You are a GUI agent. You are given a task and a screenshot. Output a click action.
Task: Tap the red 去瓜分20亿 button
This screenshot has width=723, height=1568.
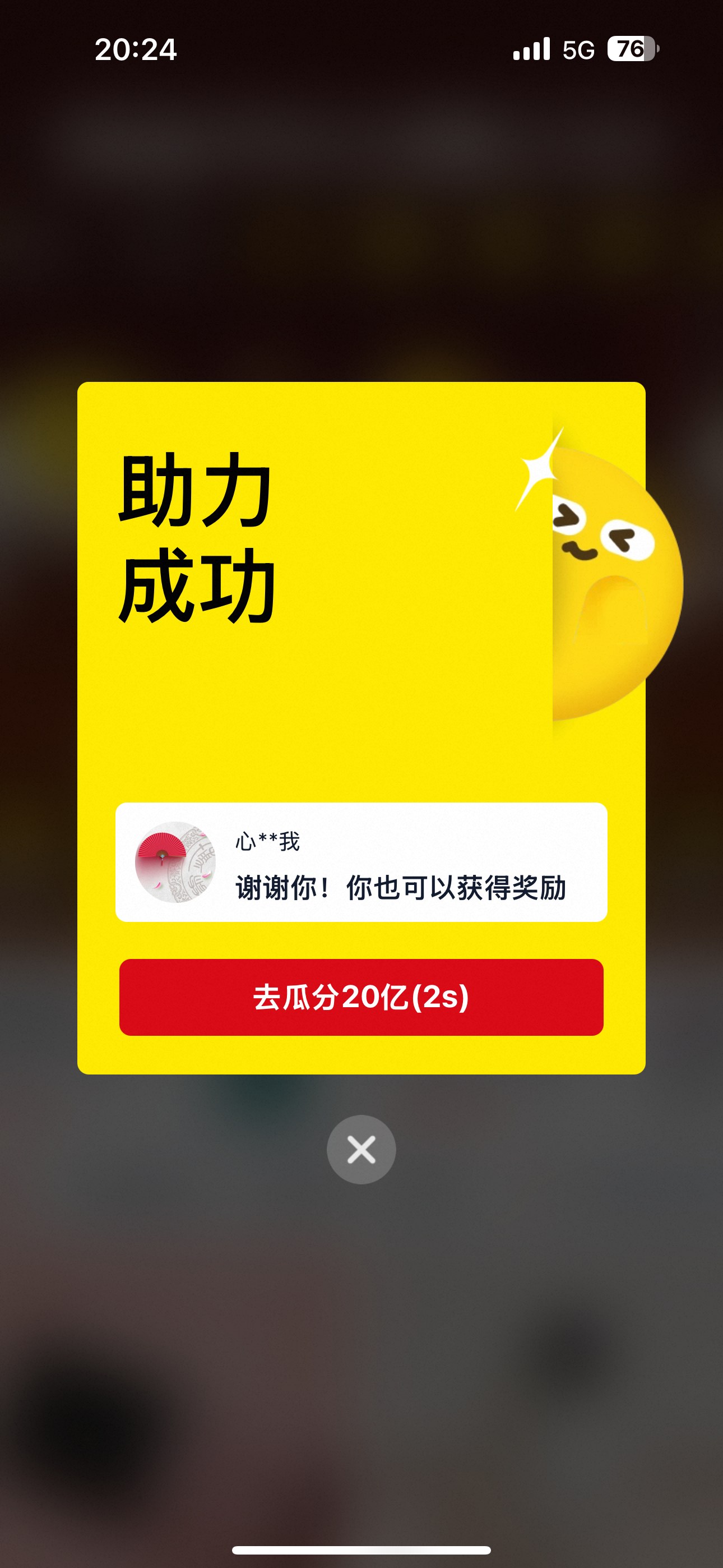(361, 997)
